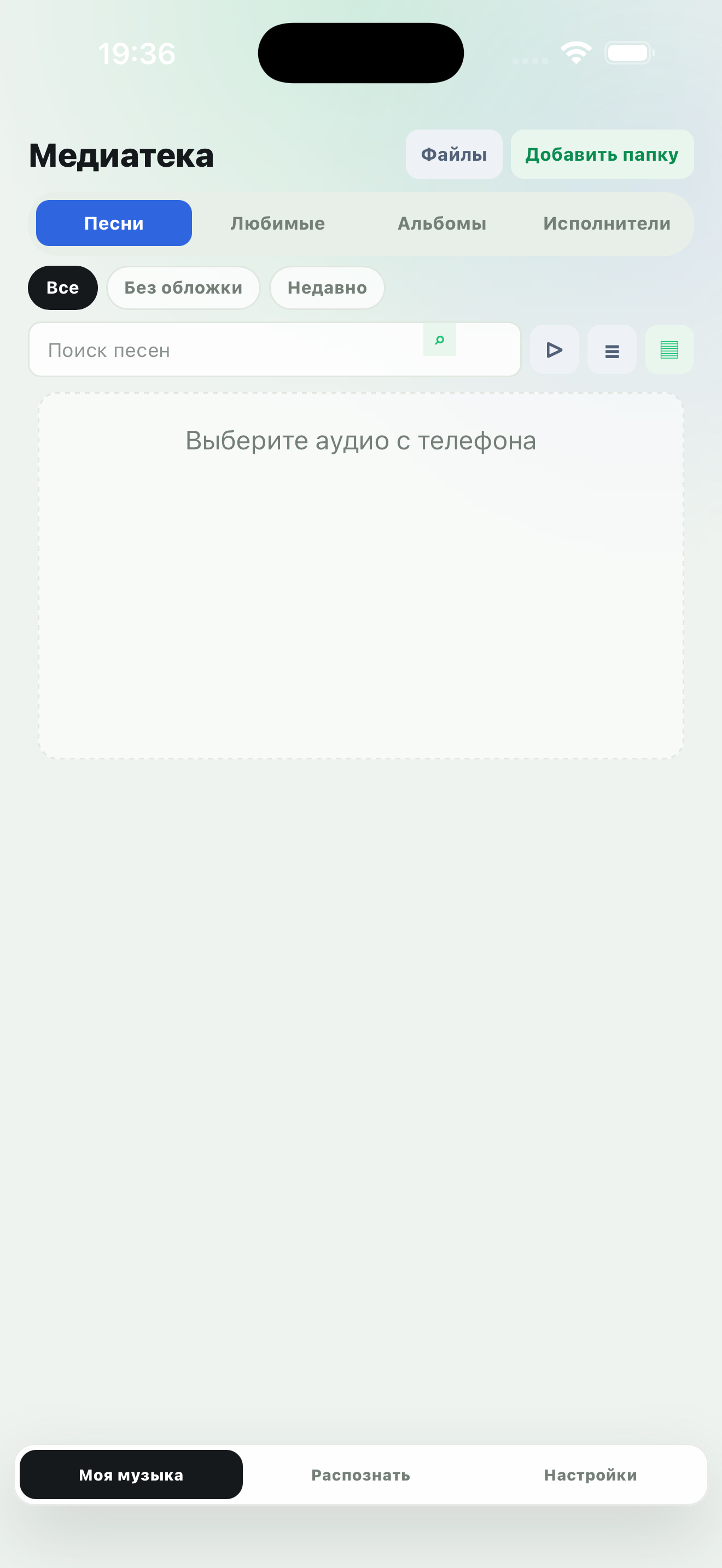The image size is (722, 1568).
Task: Switch to the Любимые tab
Action: click(x=278, y=224)
